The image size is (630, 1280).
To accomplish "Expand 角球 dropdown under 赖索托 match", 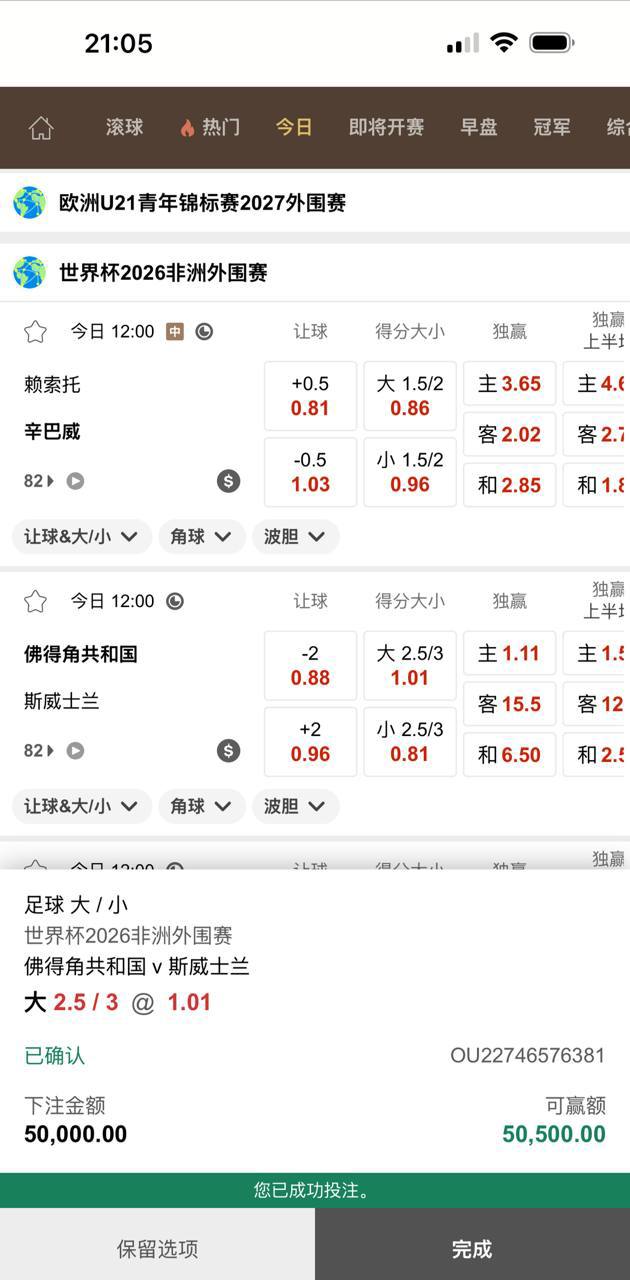I will (x=201, y=537).
